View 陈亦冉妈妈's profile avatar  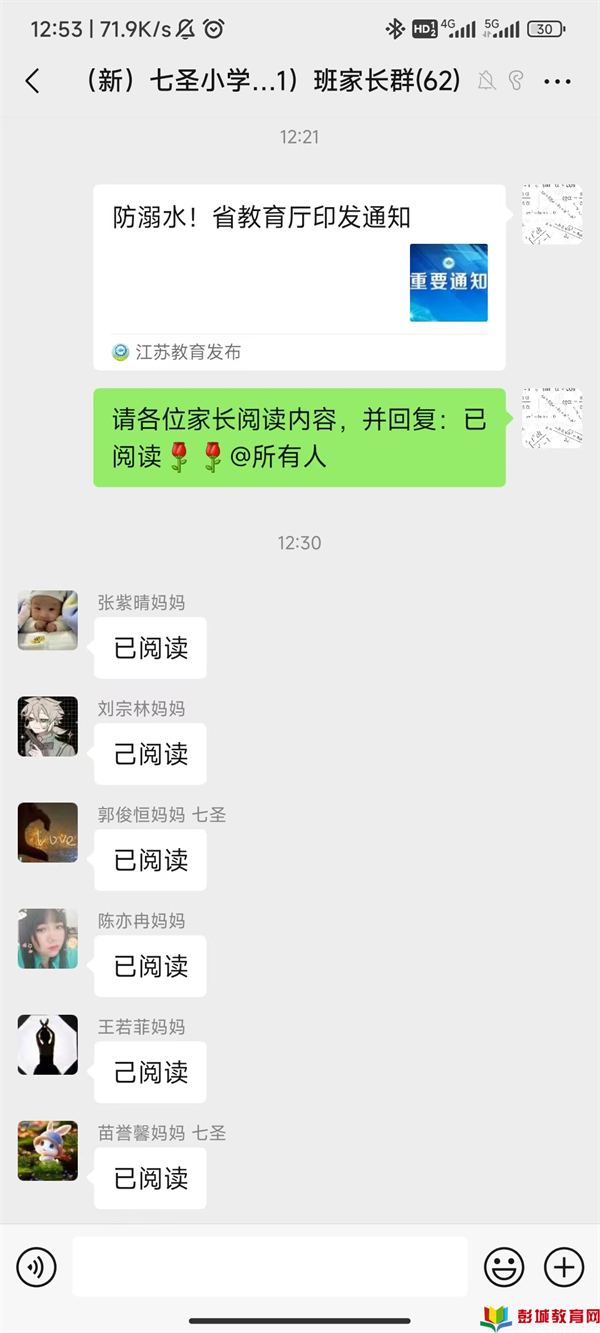pos(47,938)
